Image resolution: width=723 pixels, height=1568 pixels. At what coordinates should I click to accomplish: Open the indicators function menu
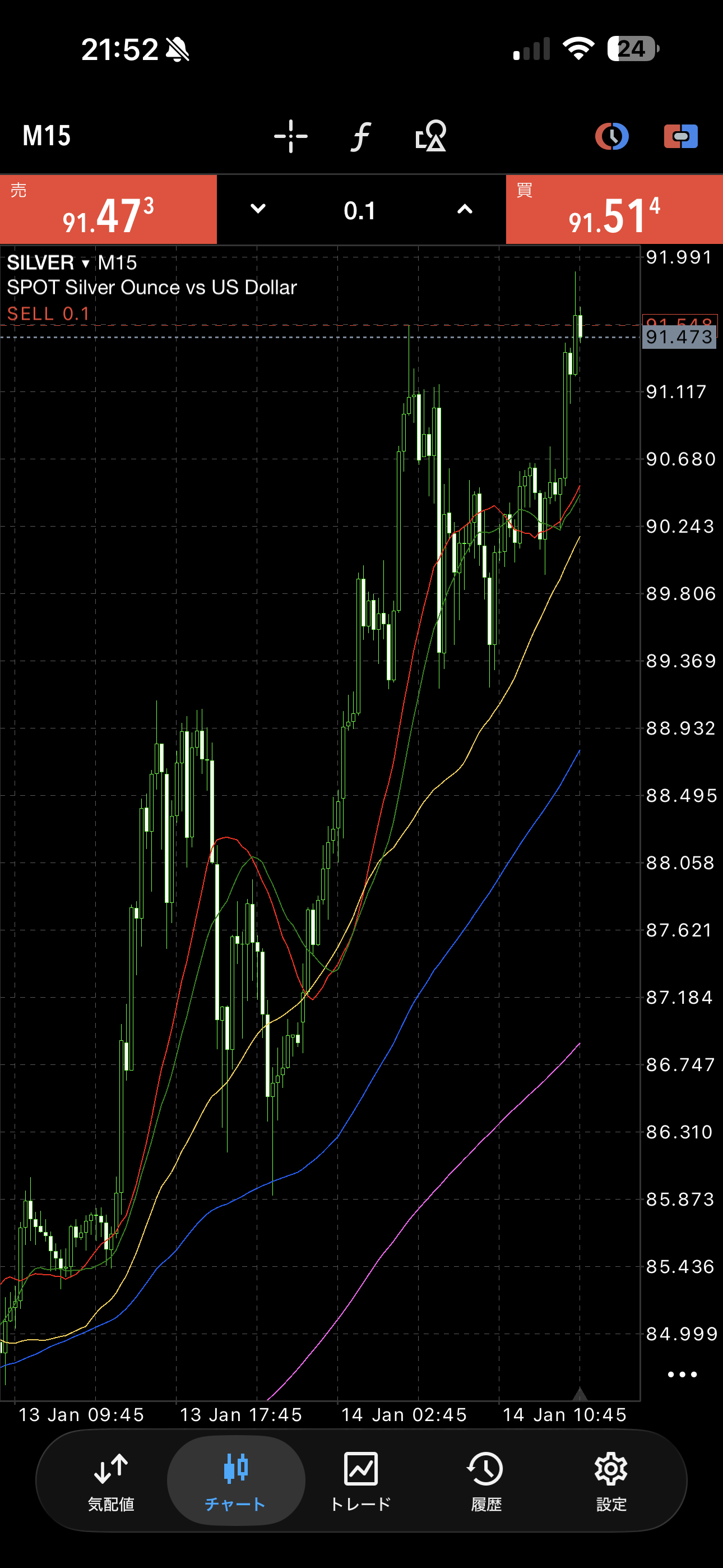click(361, 136)
